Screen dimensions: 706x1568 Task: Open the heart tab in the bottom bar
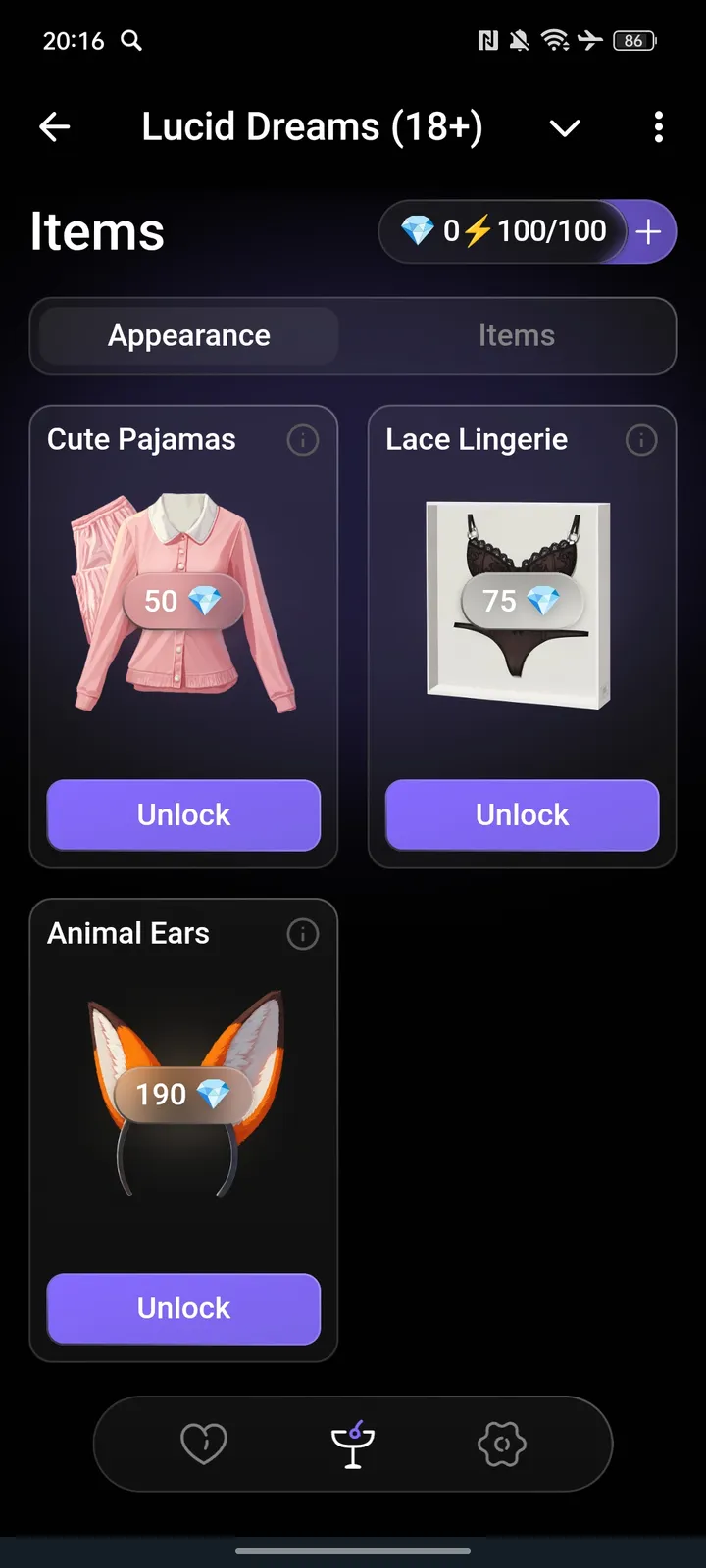pyautogui.click(x=204, y=1444)
